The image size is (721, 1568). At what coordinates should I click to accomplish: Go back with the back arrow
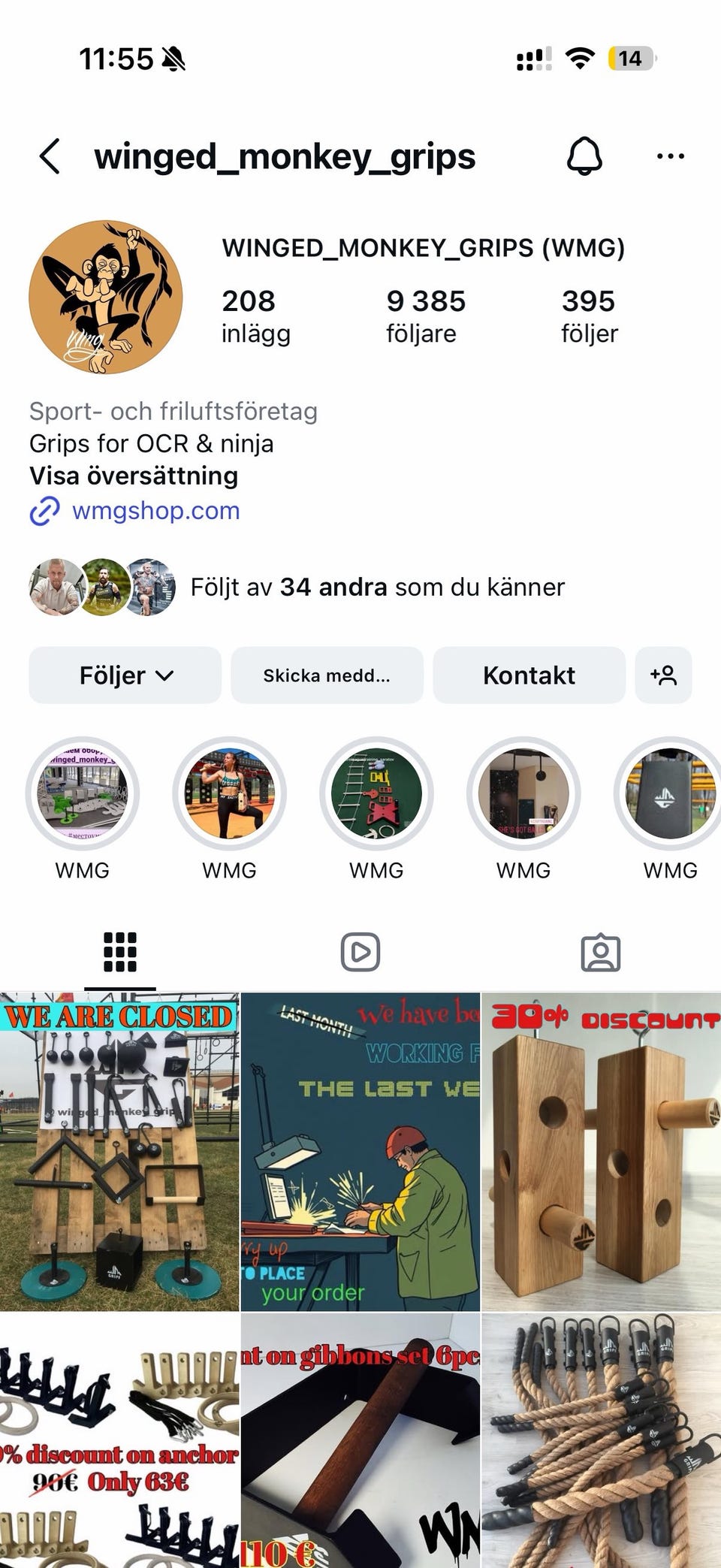pyautogui.click(x=50, y=156)
